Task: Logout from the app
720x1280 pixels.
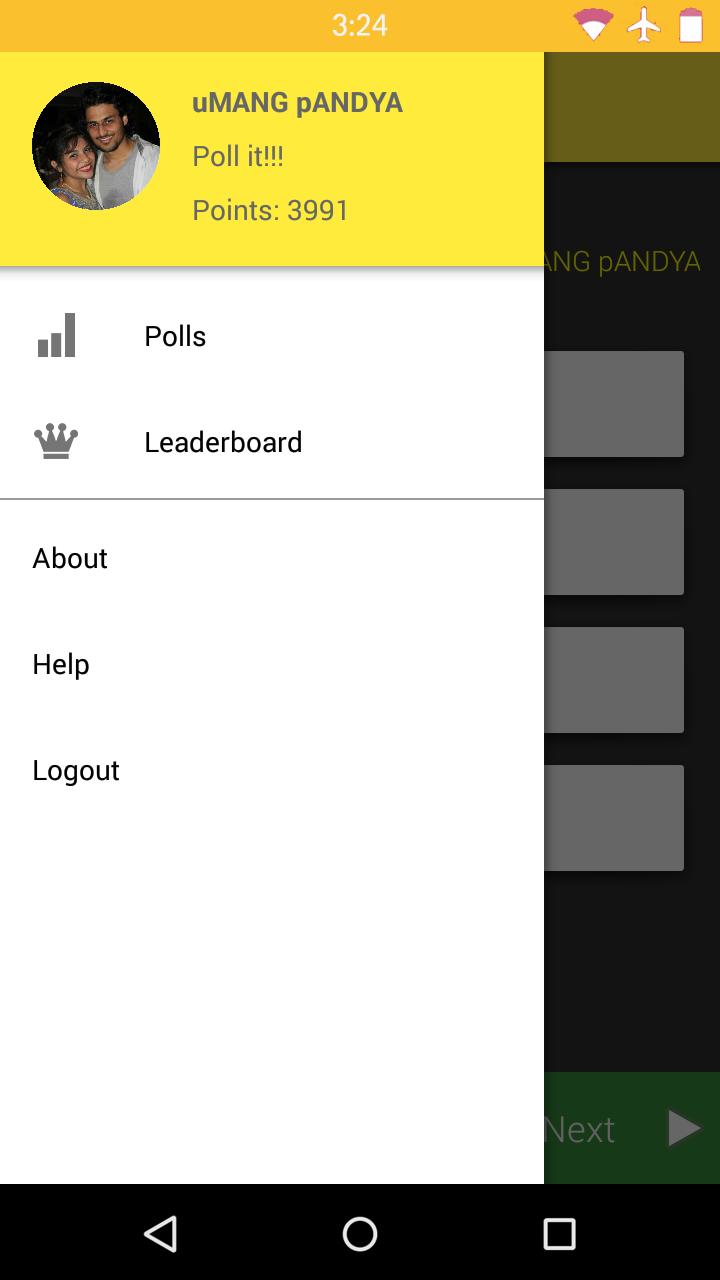Action: pos(76,770)
